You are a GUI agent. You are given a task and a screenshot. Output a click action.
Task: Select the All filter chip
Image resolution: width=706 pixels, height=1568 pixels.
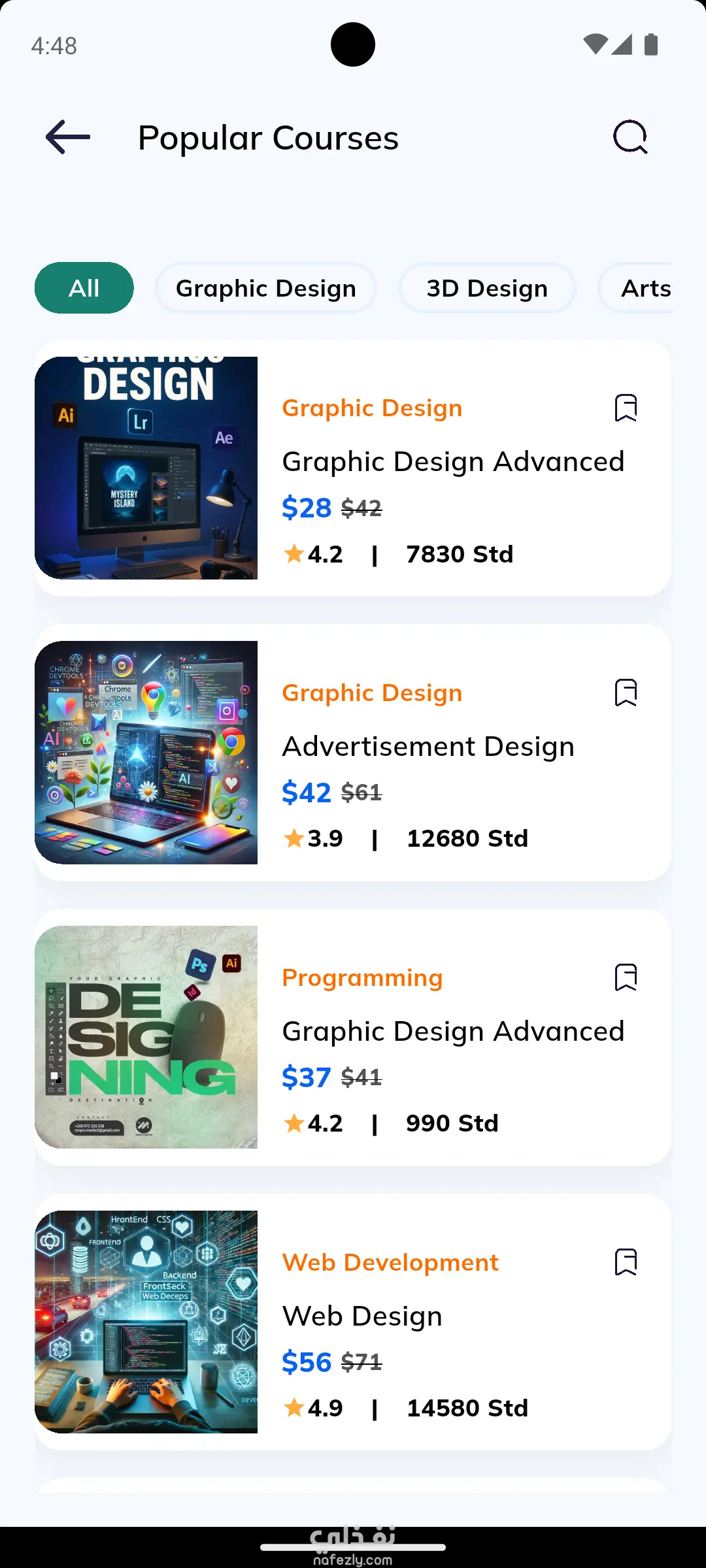point(84,288)
